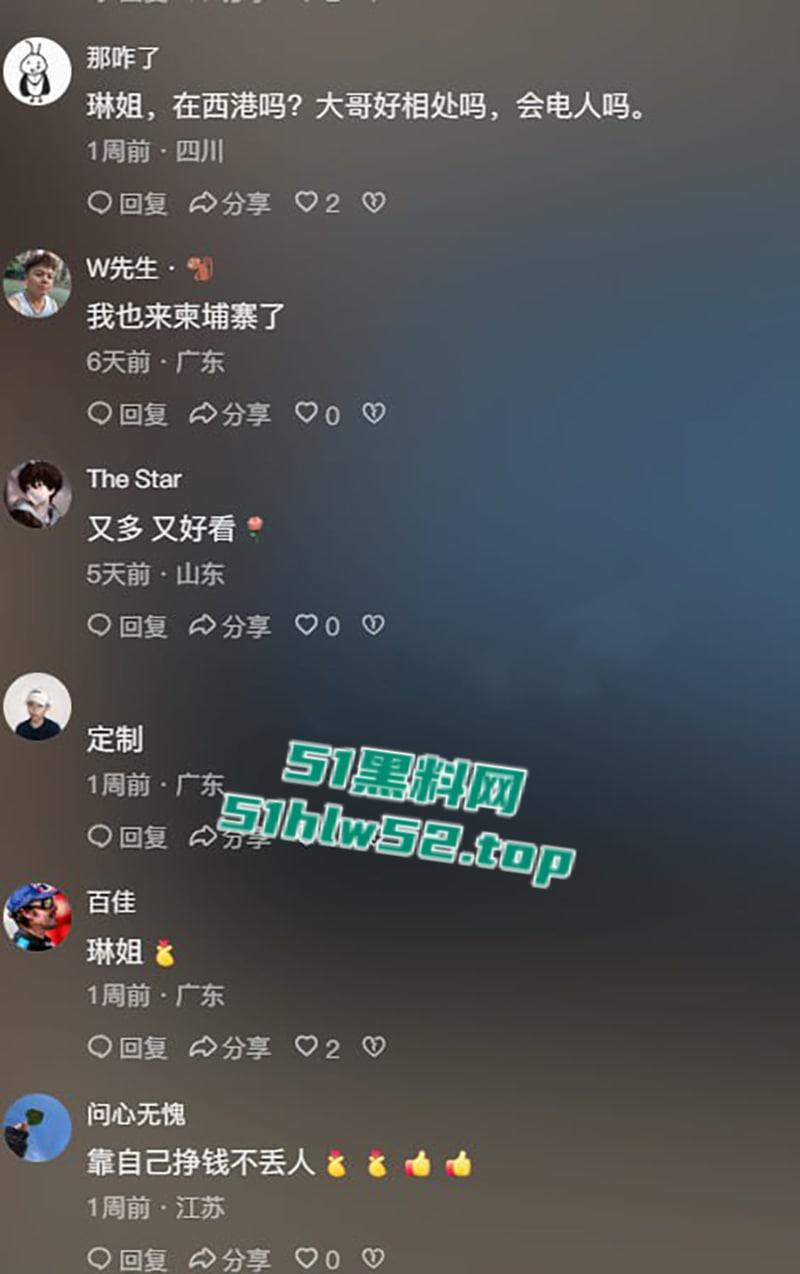The image size is (800, 1274).
Task: Open W先生's profile avatar
Action: [37, 283]
